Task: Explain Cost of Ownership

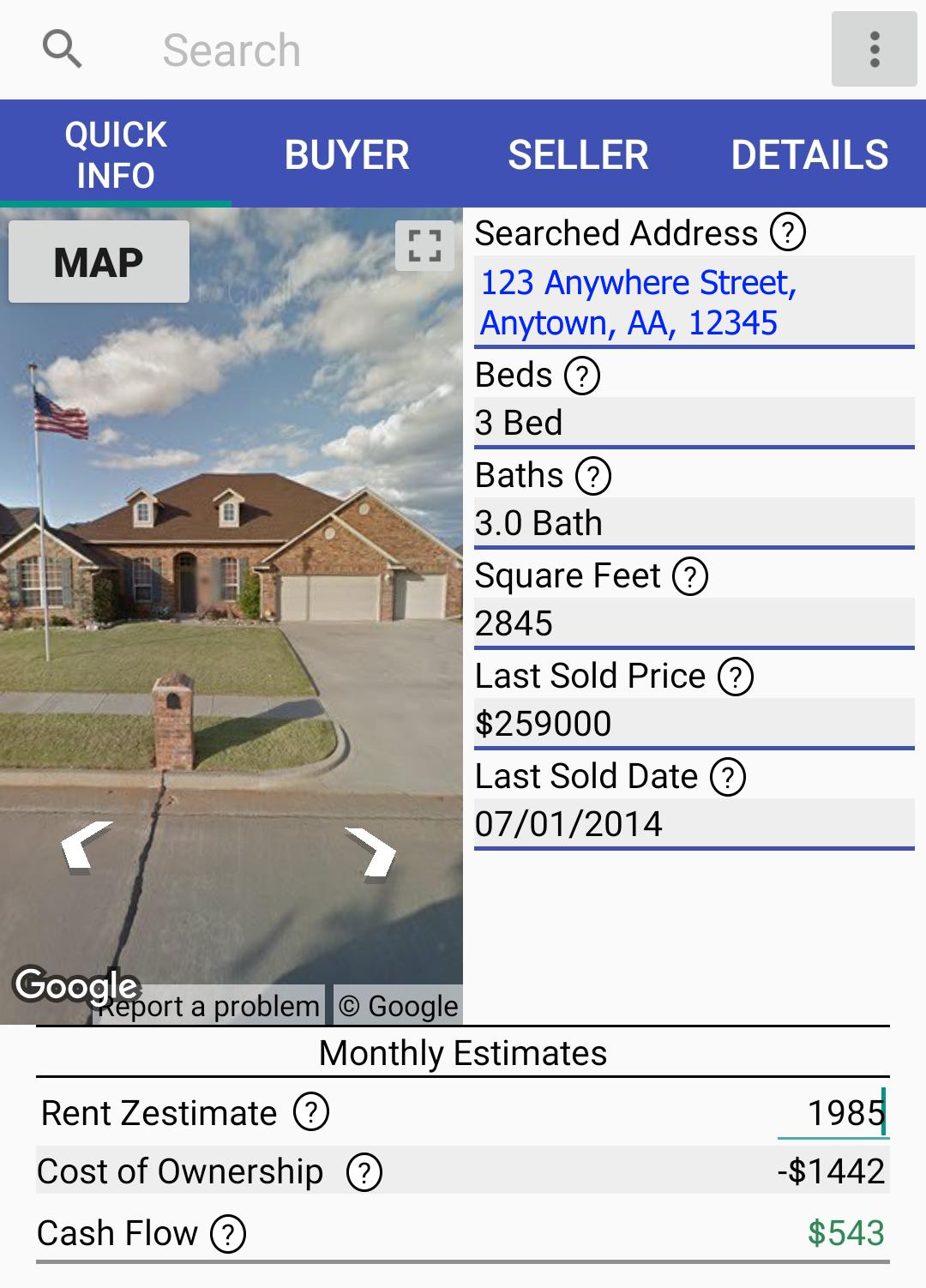Action: [x=364, y=1172]
